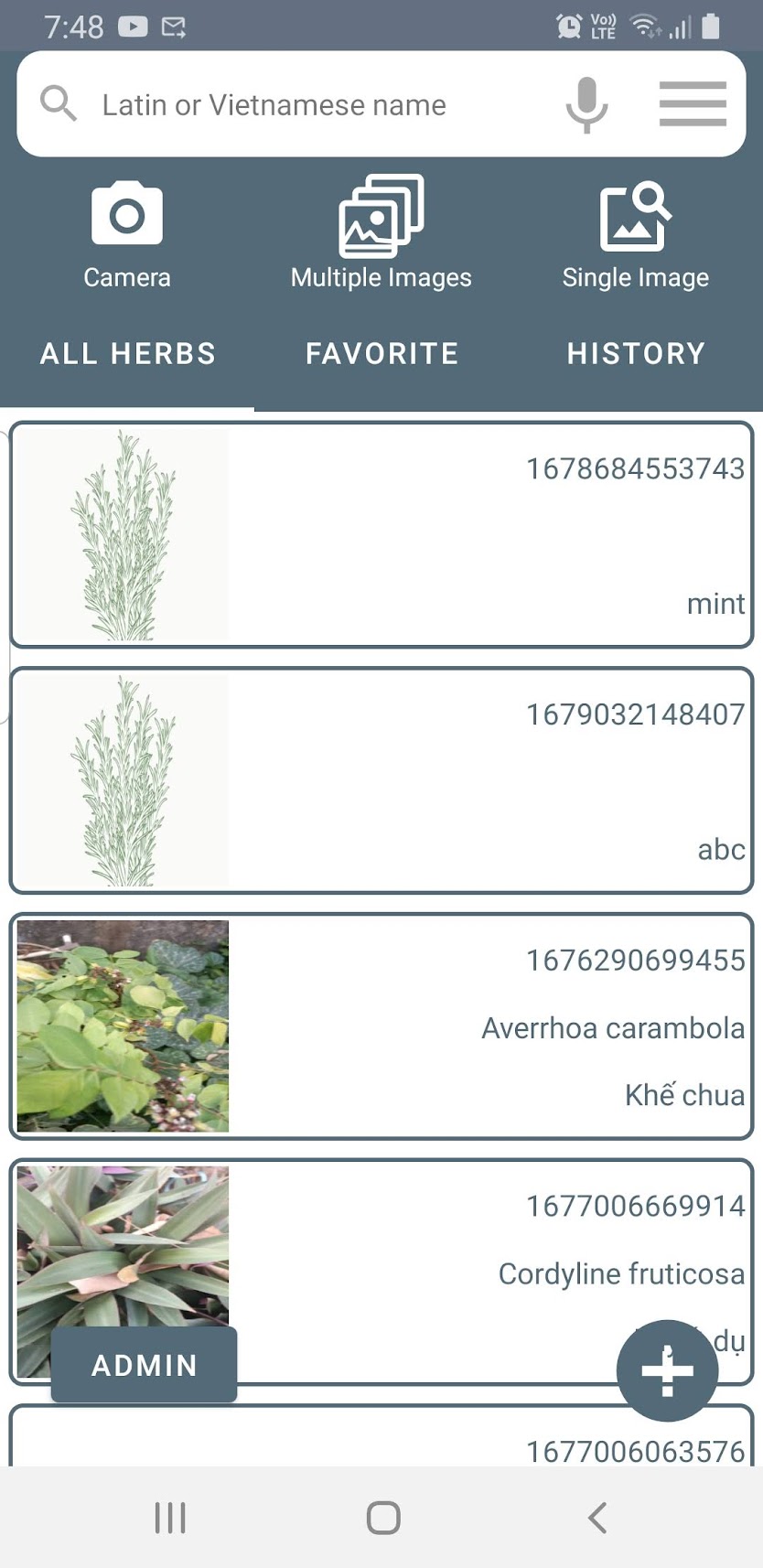Viewport: 763px width, 1568px height.
Task: Open the abc herb card
Action: 381,780
